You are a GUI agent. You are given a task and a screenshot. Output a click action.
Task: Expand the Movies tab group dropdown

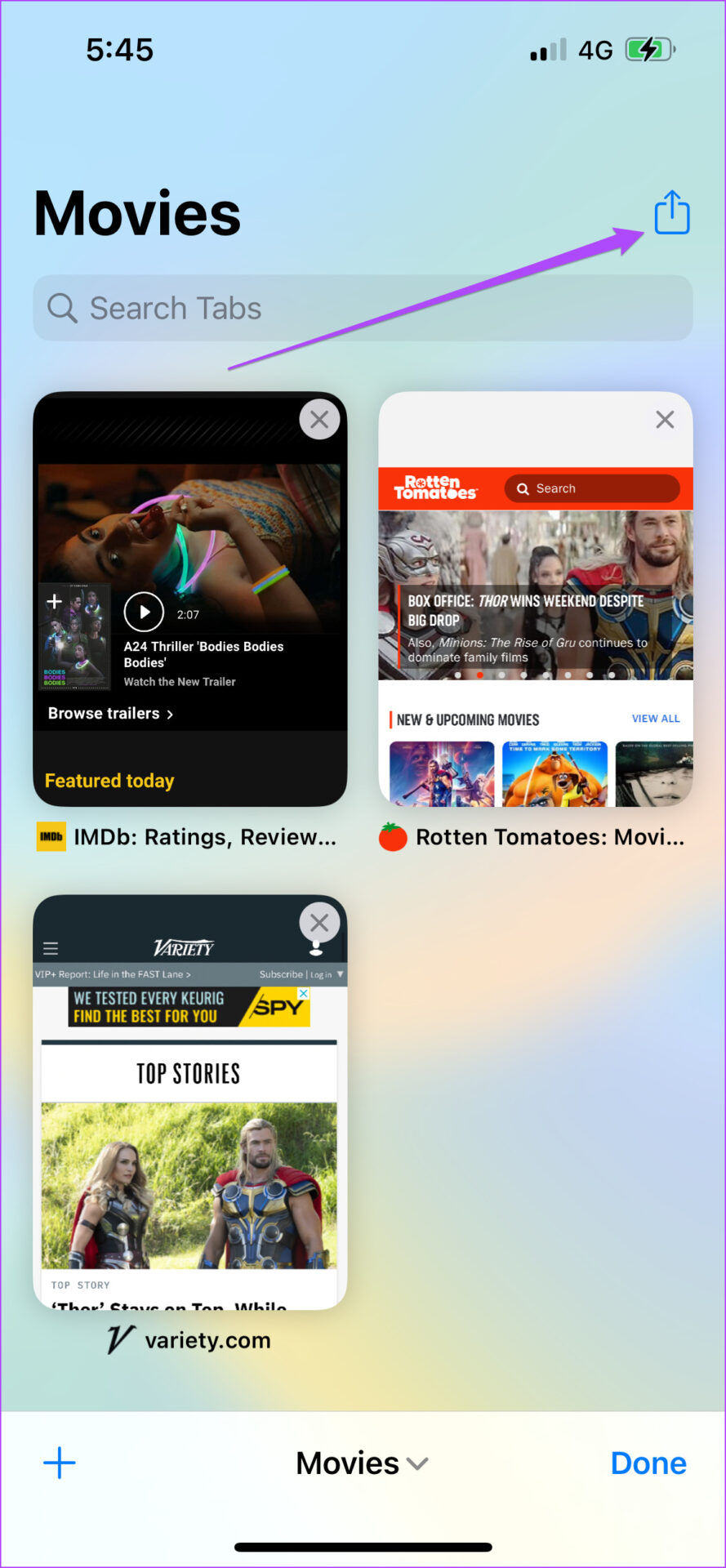[x=362, y=1463]
